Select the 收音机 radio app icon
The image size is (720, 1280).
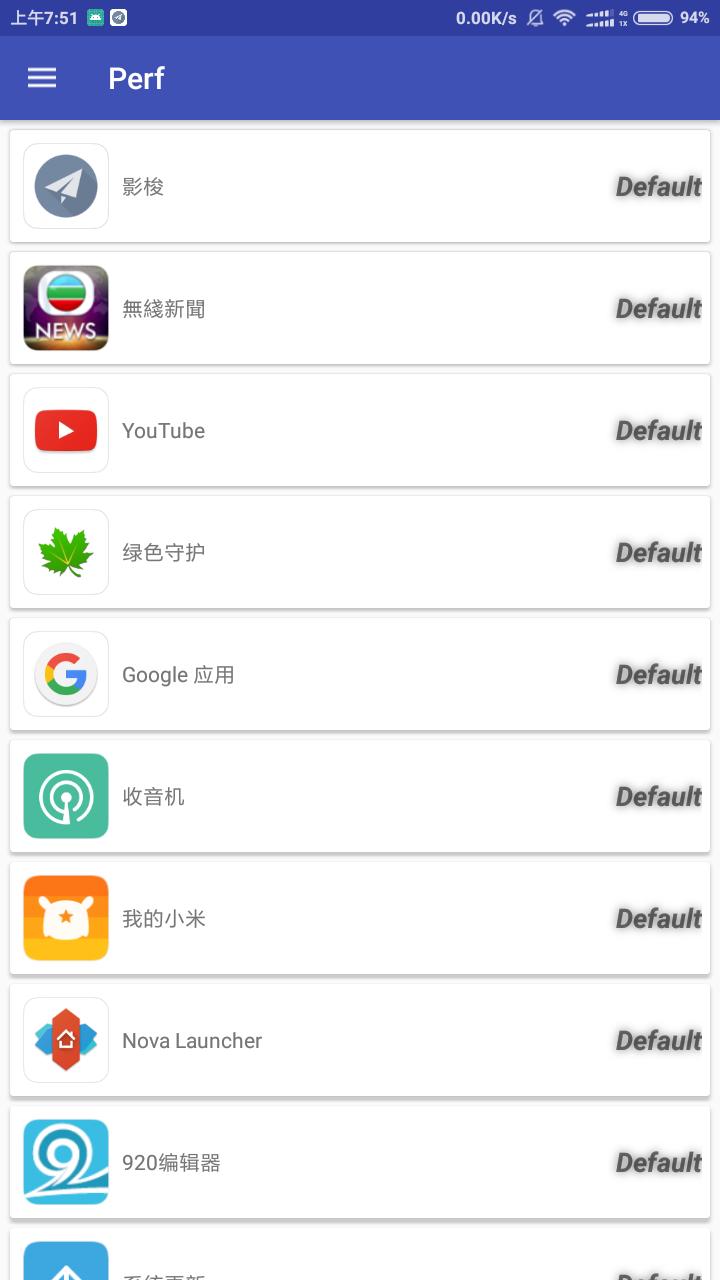pos(65,796)
